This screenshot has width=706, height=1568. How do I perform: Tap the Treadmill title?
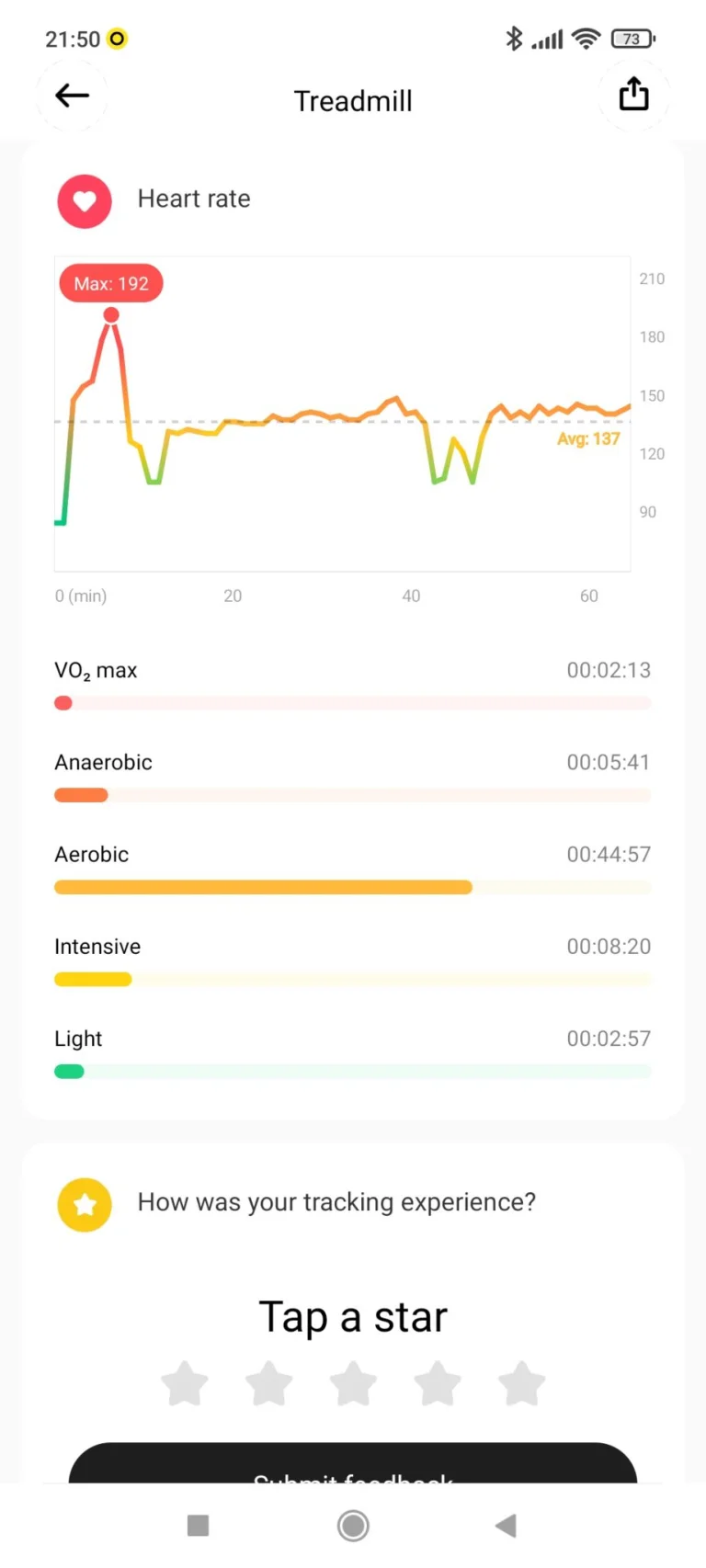353,101
